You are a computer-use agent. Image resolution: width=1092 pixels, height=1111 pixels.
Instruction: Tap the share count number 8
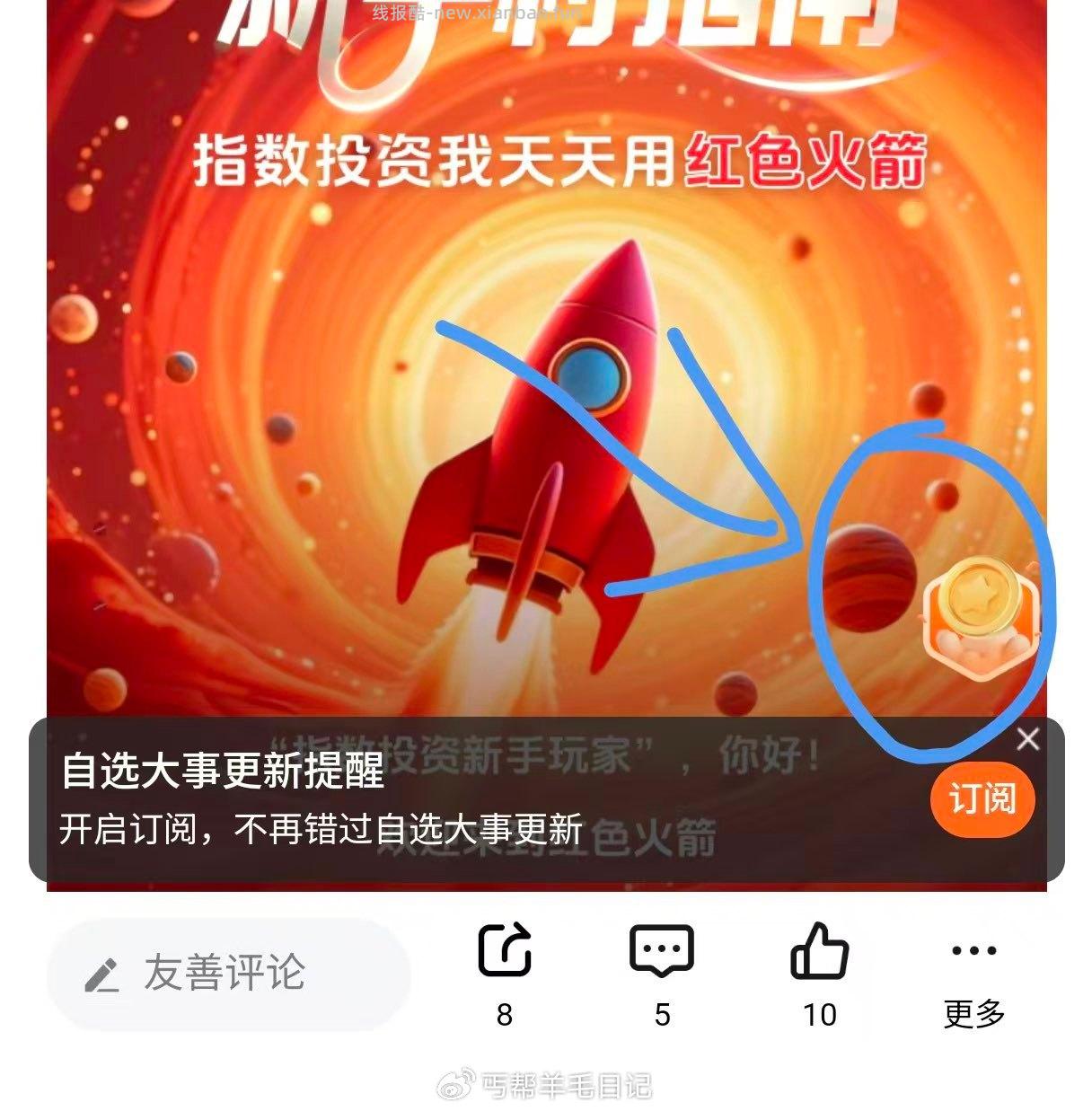pyautogui.click(x=505, y=1016)
